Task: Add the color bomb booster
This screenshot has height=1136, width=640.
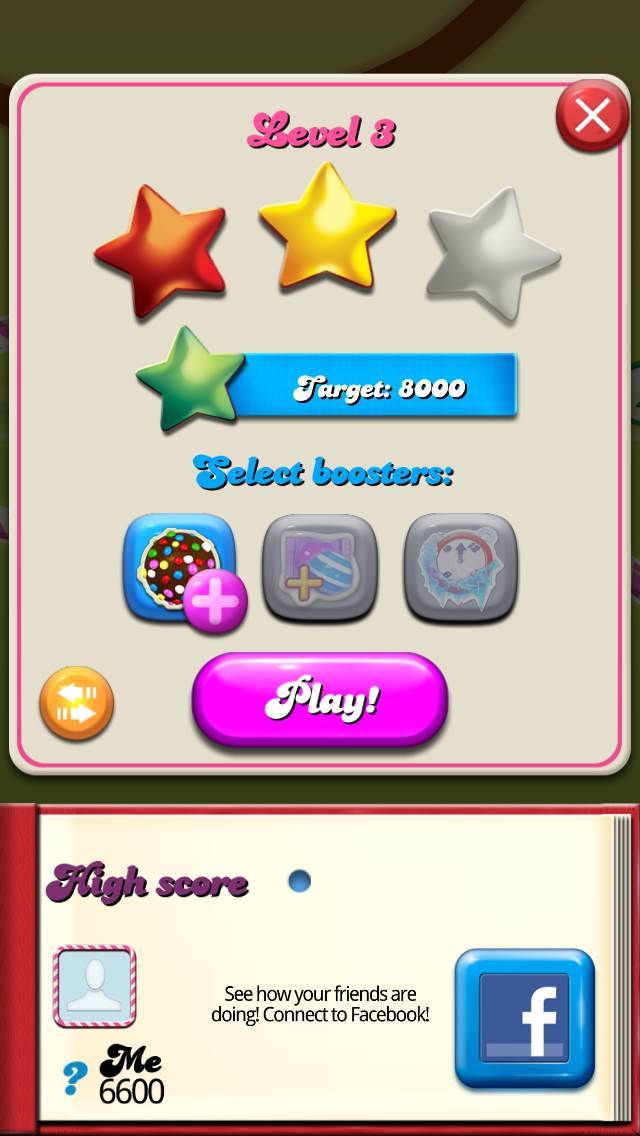Action: tap(182, 570)
